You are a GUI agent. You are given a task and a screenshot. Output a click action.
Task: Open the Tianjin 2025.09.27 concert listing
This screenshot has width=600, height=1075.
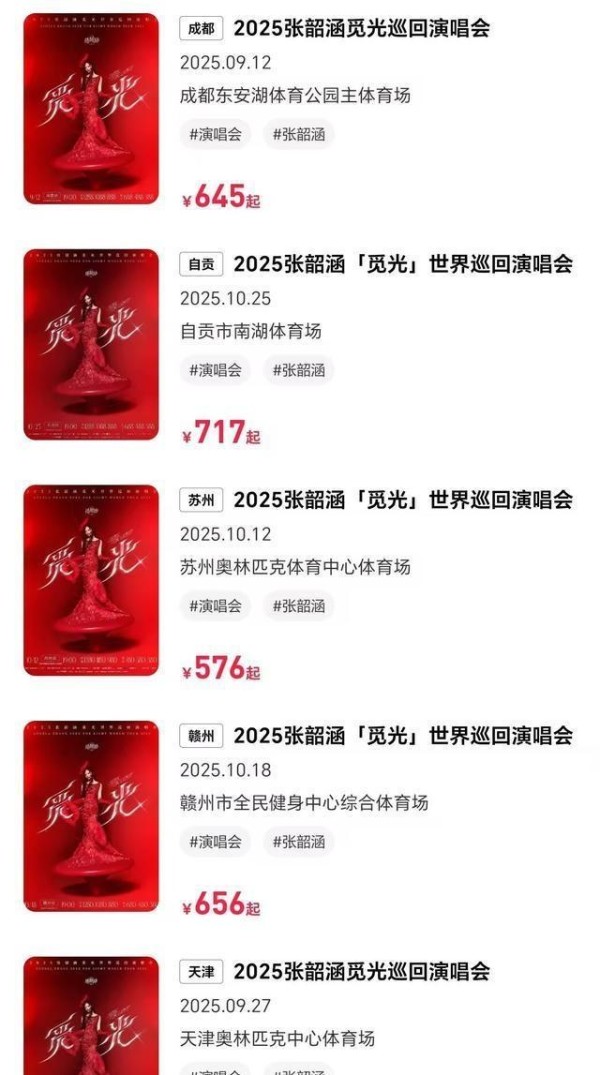pos(300,1015)
